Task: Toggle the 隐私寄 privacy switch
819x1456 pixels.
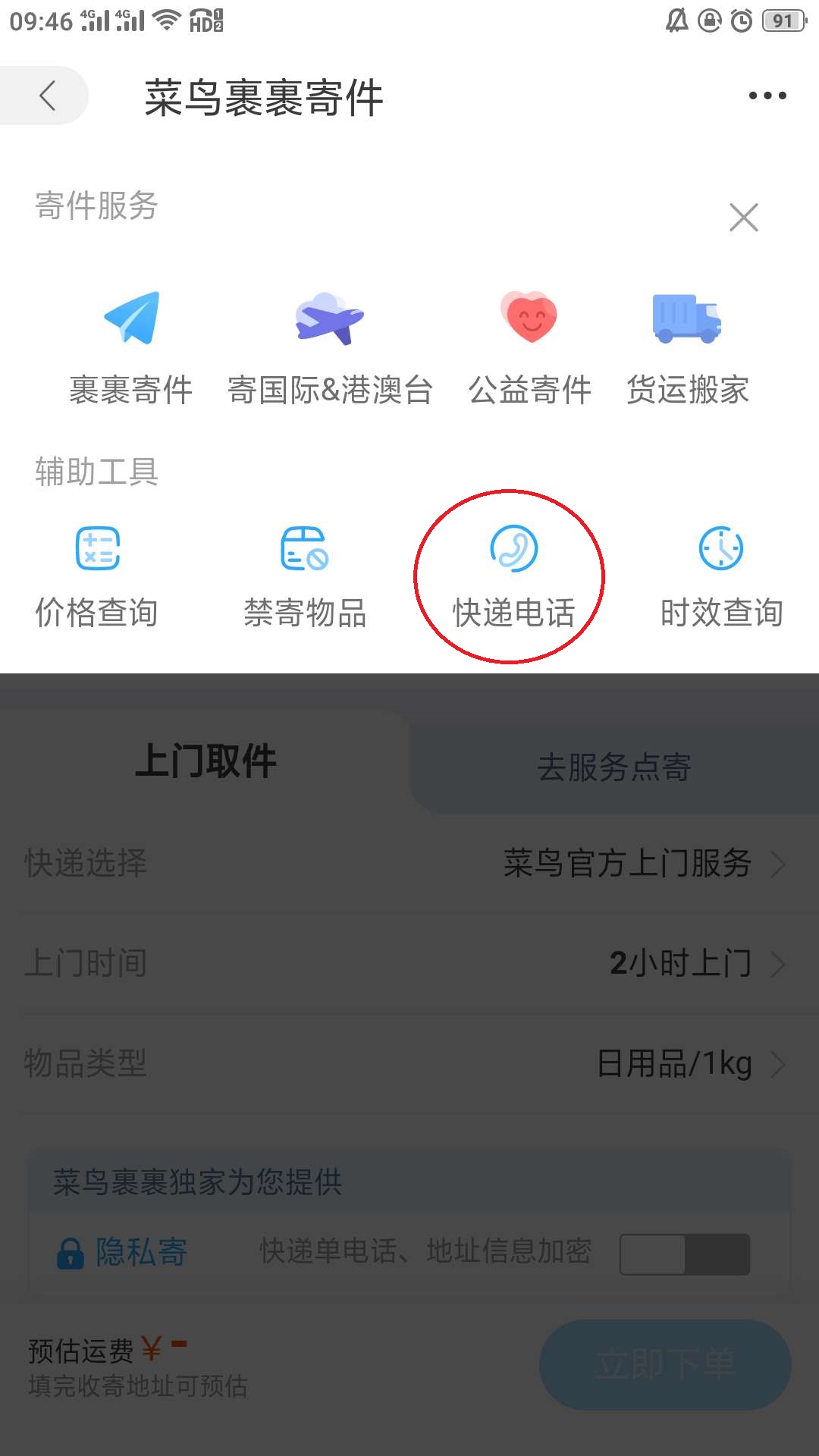Action: (684, 1254)
